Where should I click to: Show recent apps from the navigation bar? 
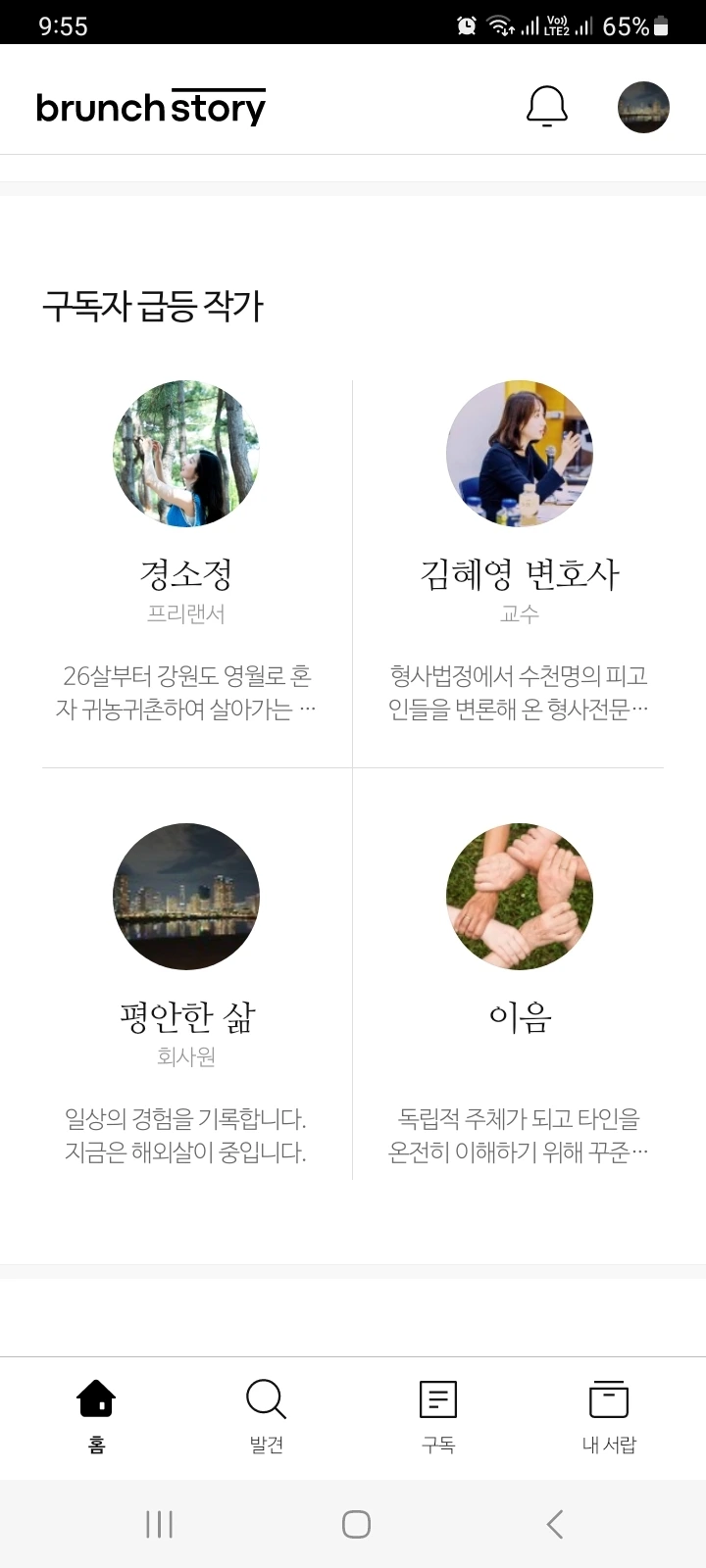click(159, 1524)
